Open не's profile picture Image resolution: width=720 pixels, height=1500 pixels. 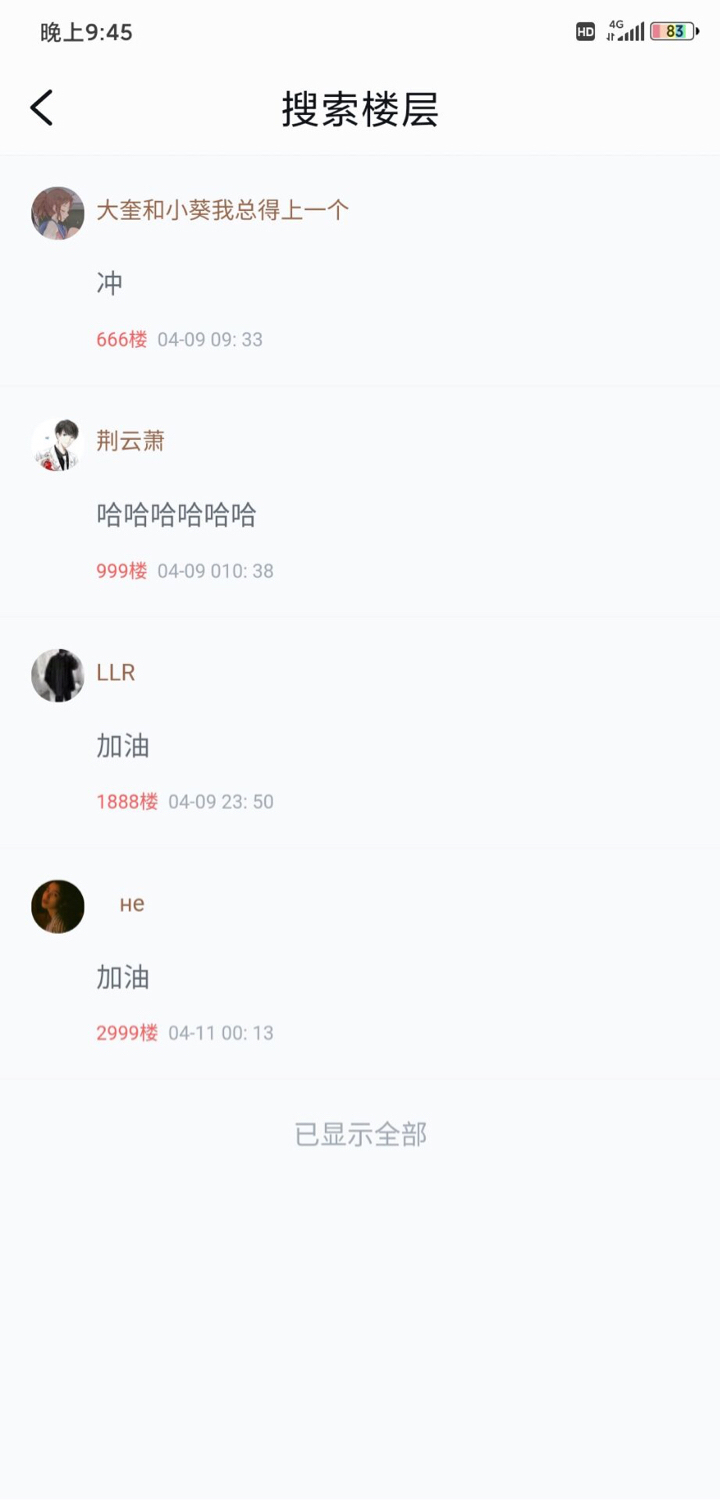click(58, 906)
